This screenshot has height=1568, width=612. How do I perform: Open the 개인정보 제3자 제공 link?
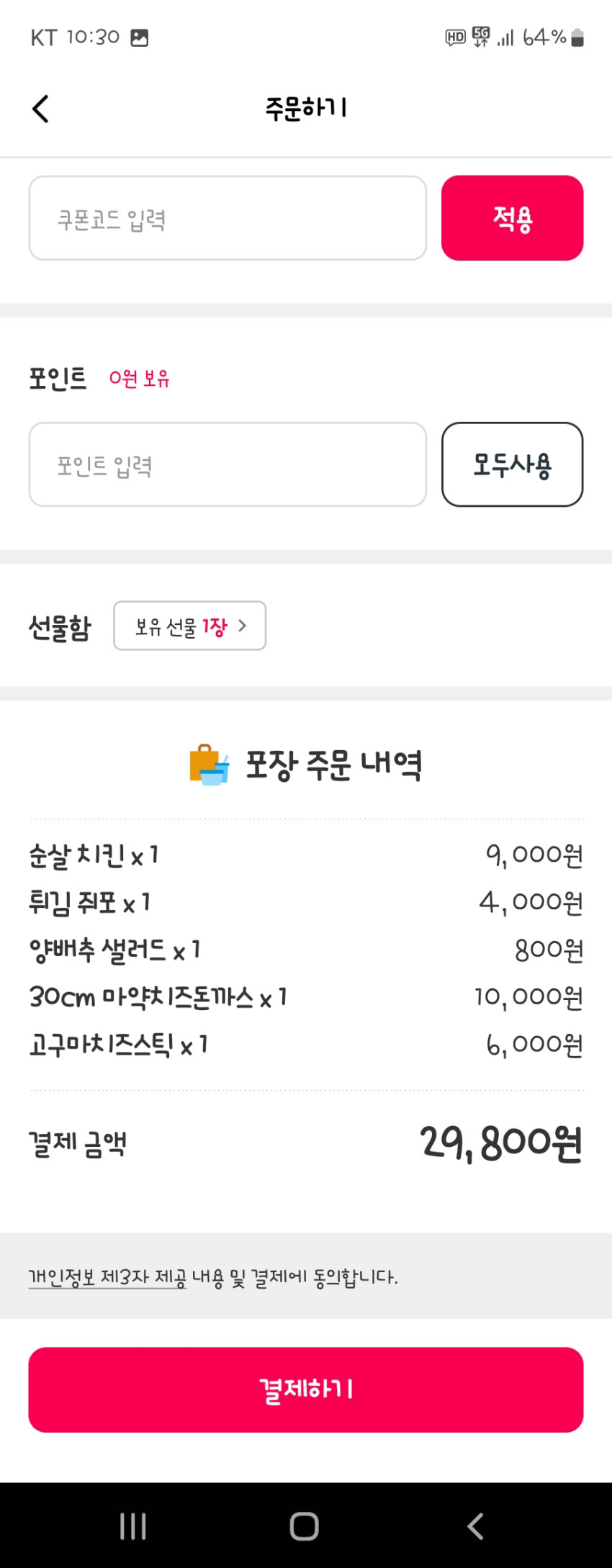(107, 1277)
